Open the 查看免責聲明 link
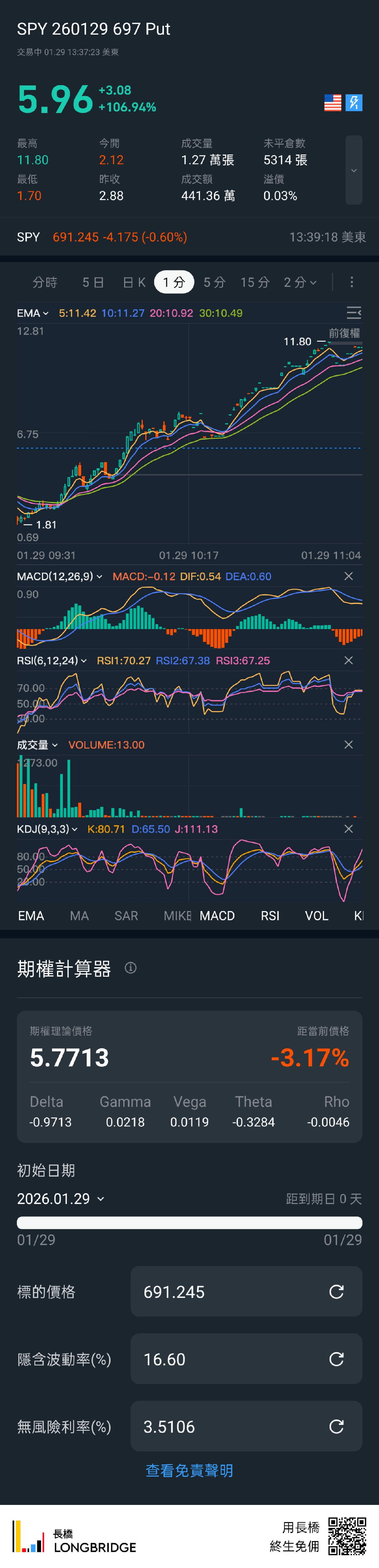379x1568 pixels. point(189,1471)
